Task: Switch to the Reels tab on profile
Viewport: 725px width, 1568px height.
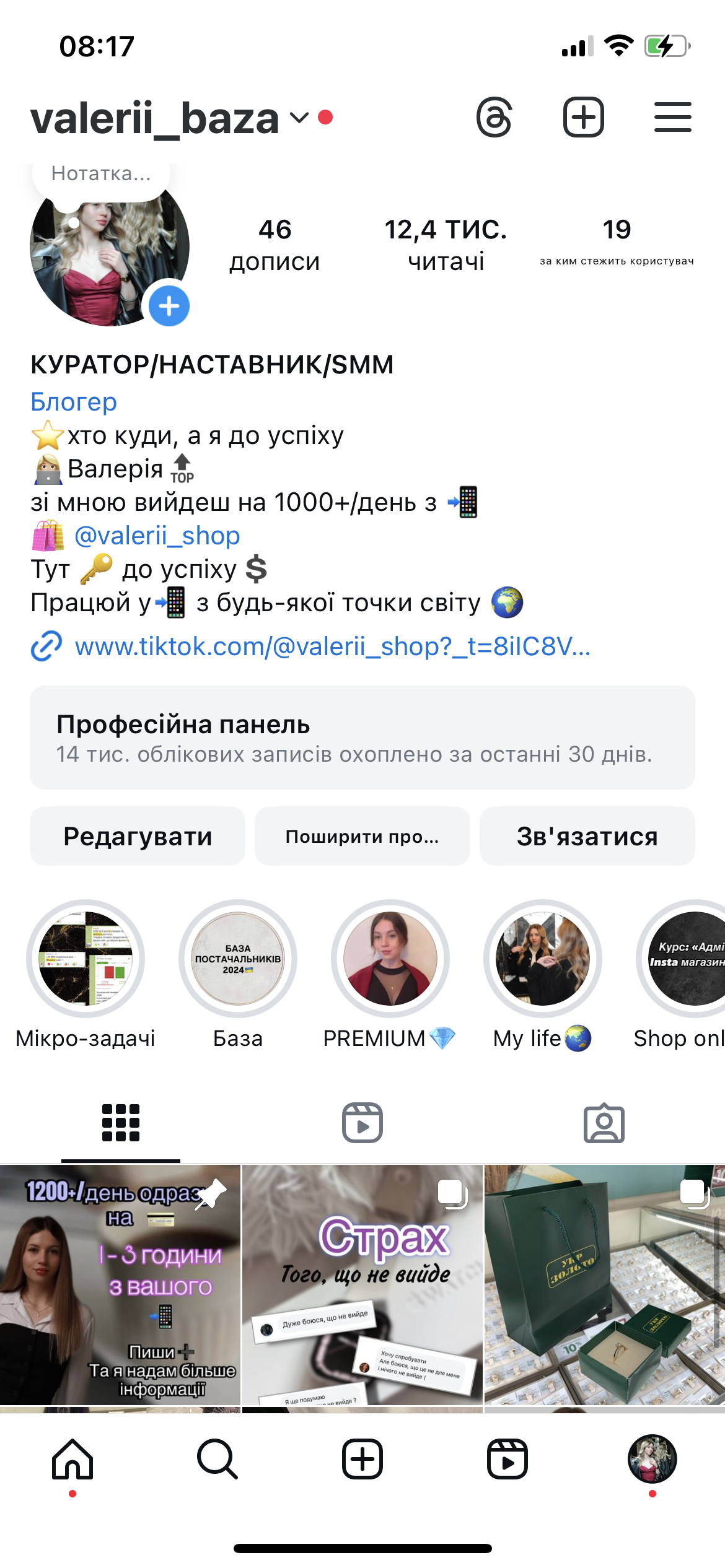Action: [362, 1123]
